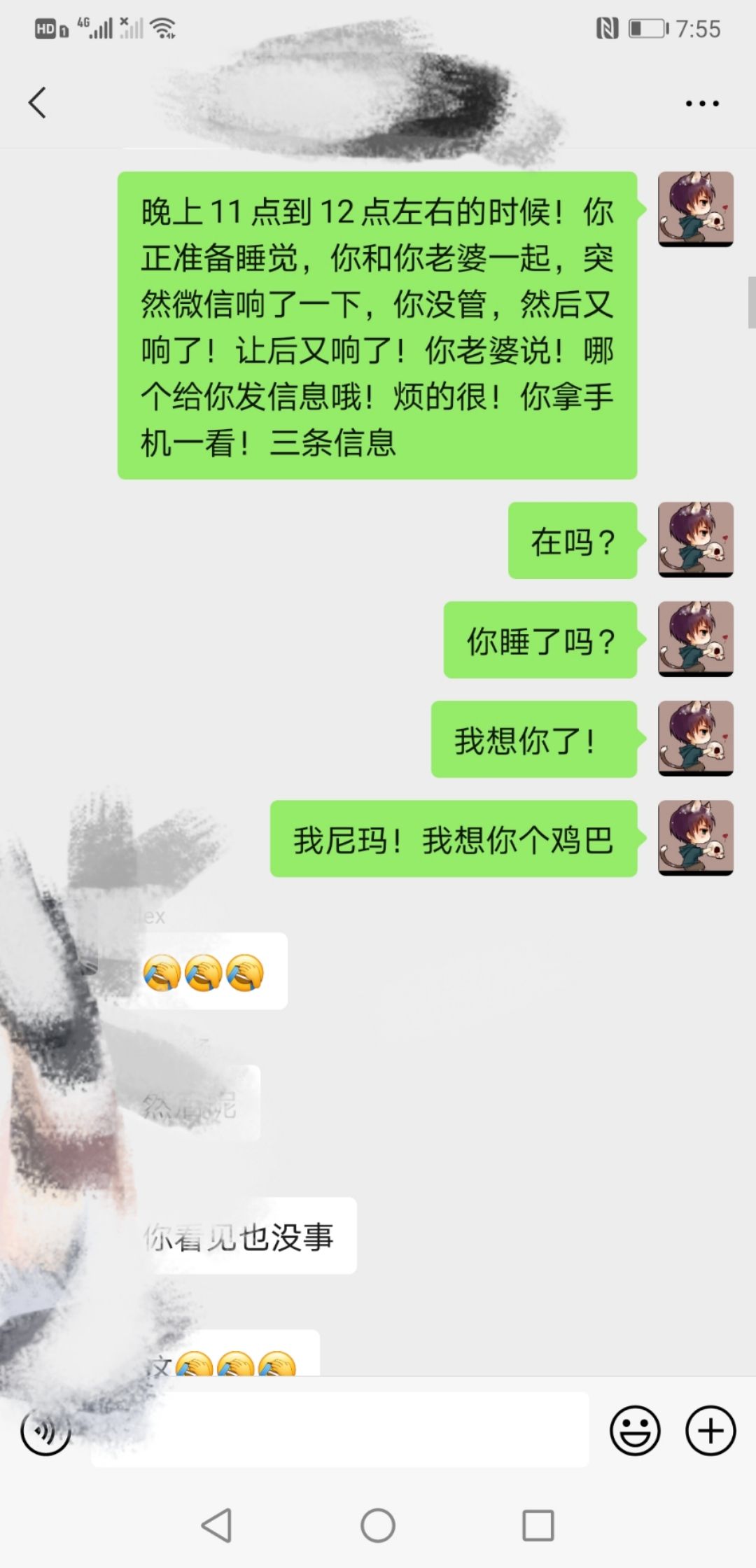This screenshot has height=1568, width=756.
Task: Go back to the chat list
Action: (x=38, y=103)
